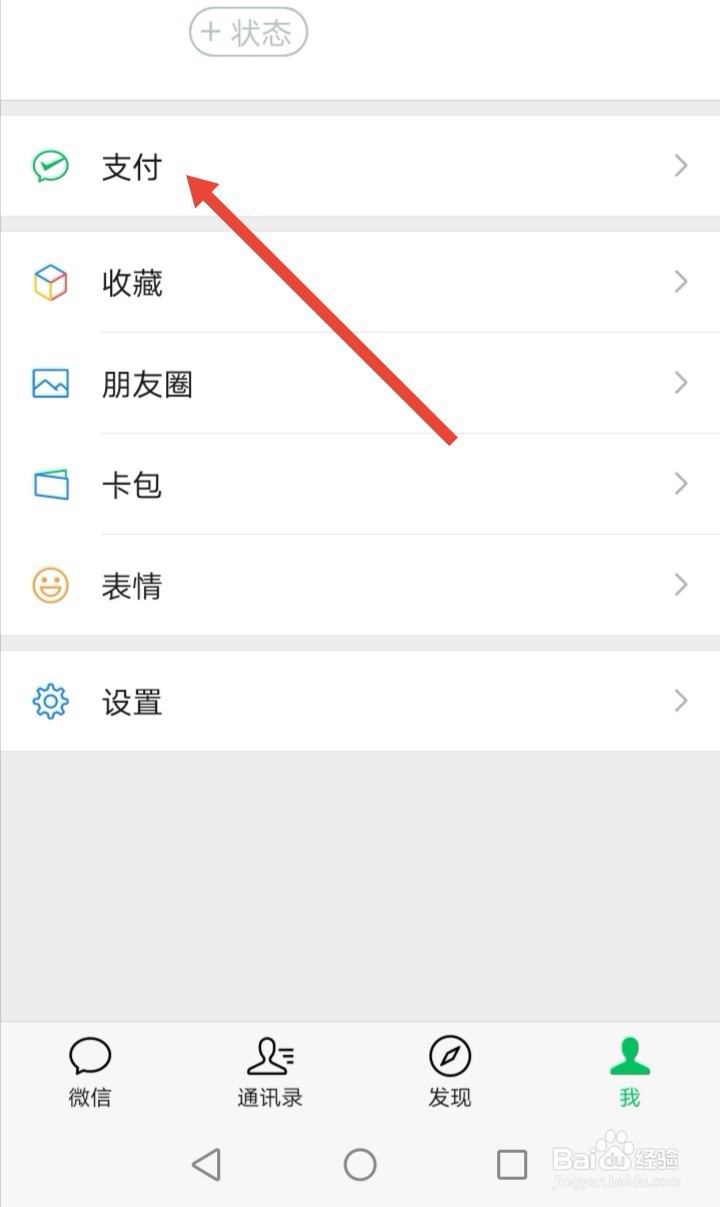Tap the Settings gear icon beside 设置
720x1207 pixels.
coord(50,702)
